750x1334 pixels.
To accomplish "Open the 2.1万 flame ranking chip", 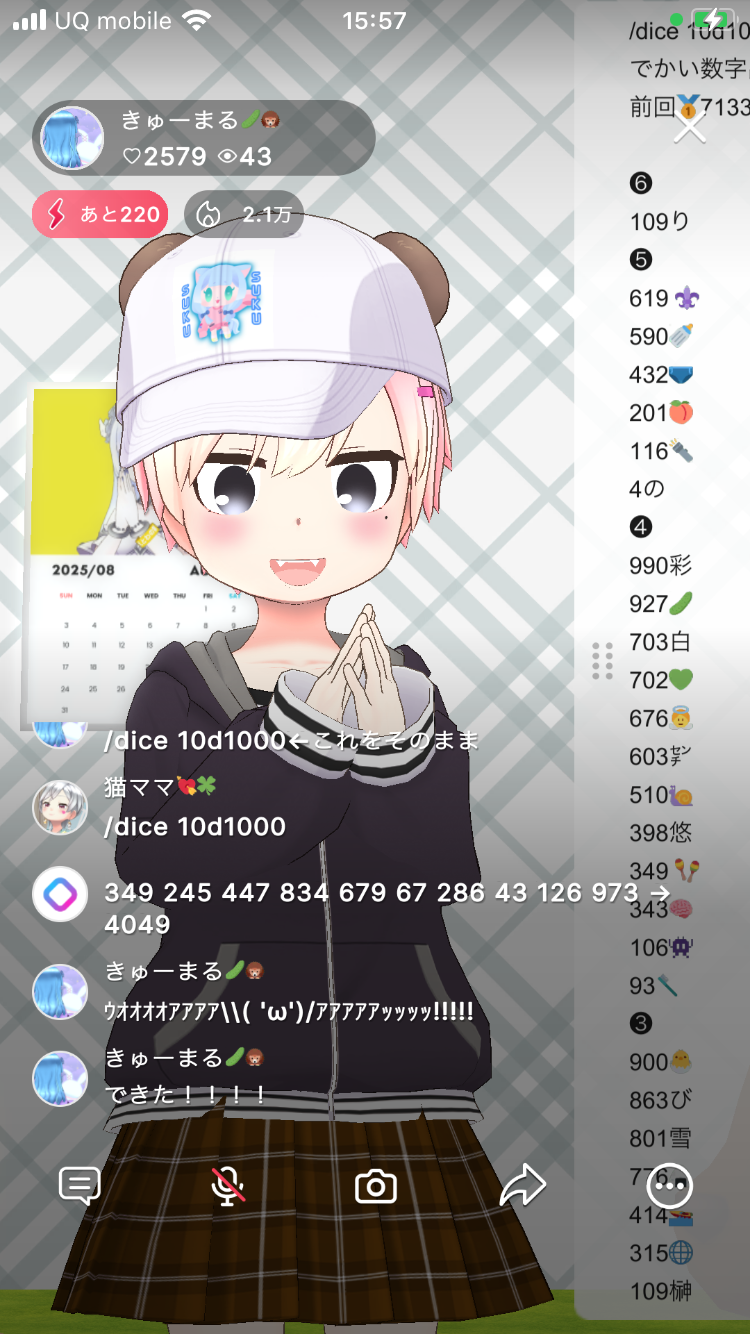I will pyautogui.click(x=244, y=214).
